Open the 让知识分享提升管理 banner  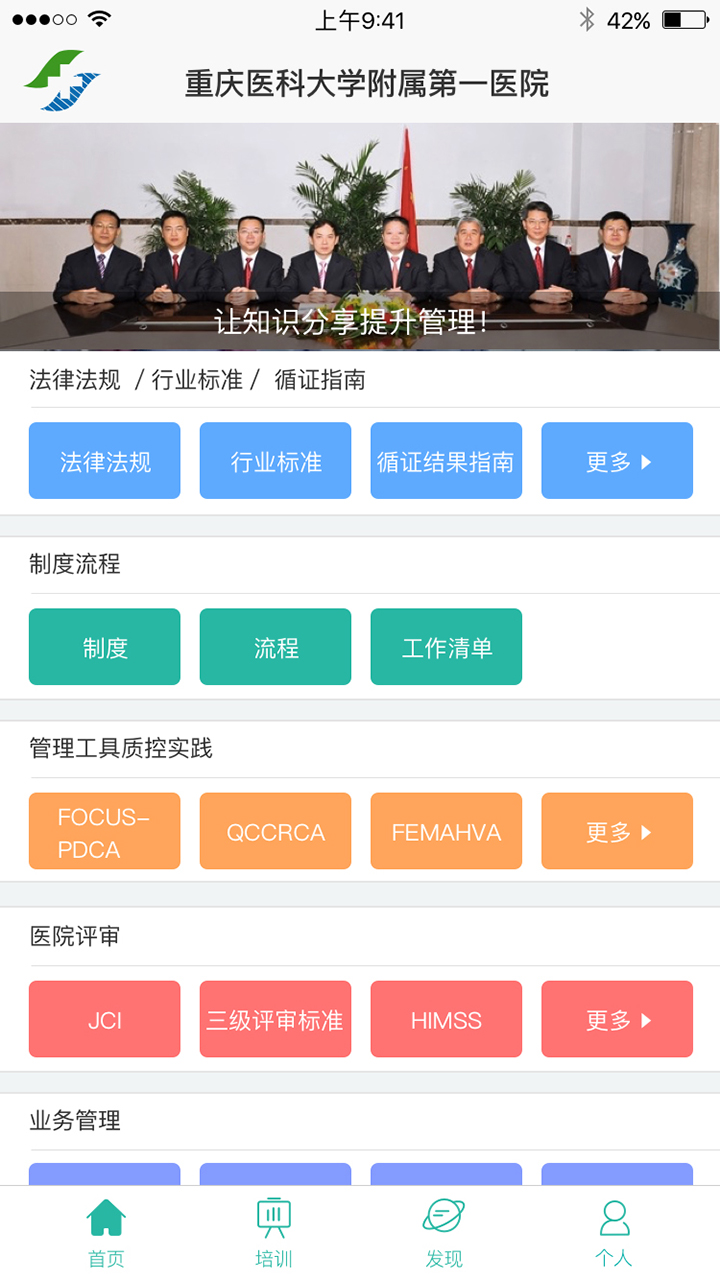tap(360, 237)
